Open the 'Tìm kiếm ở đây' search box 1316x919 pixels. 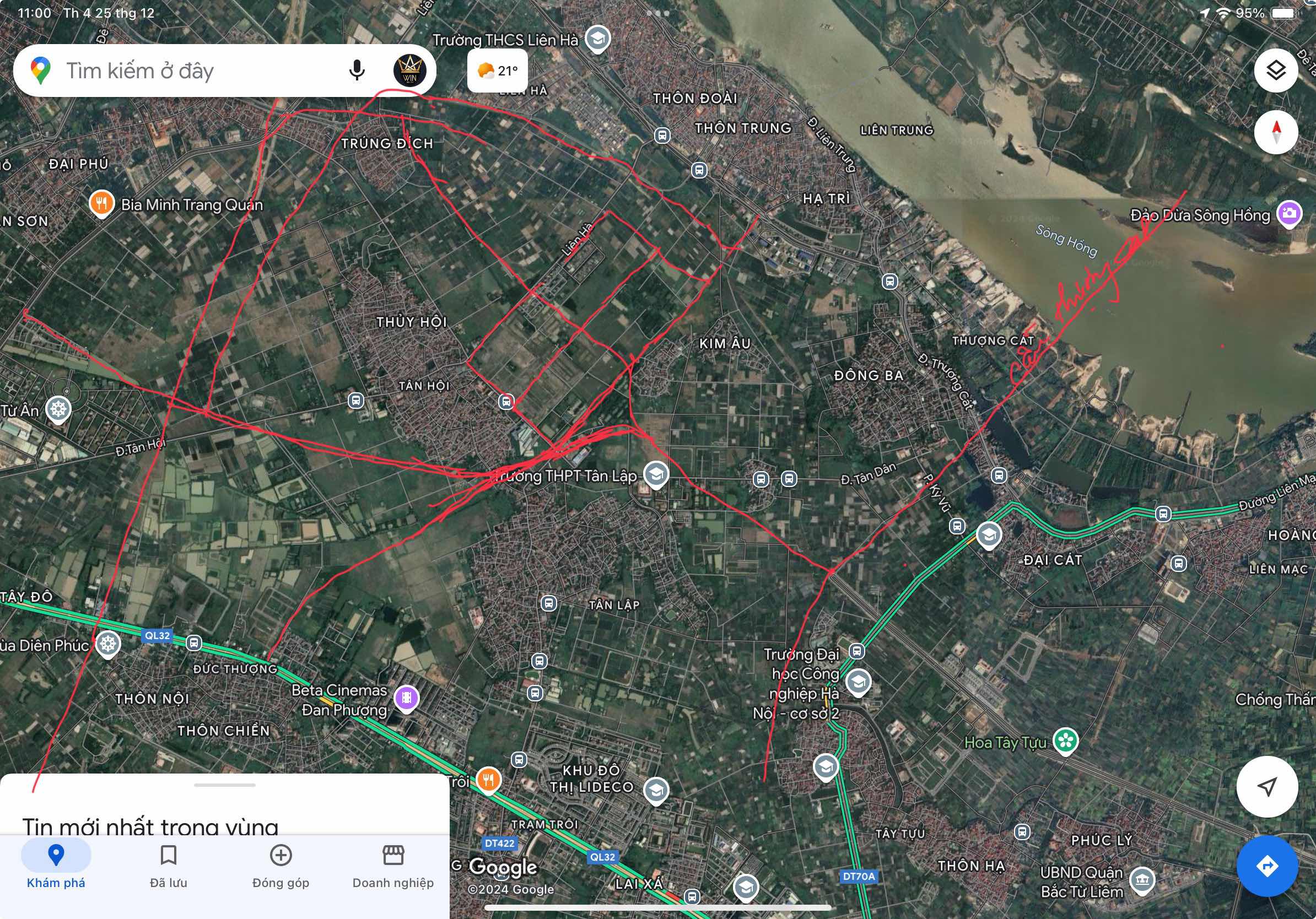[172, 71]
